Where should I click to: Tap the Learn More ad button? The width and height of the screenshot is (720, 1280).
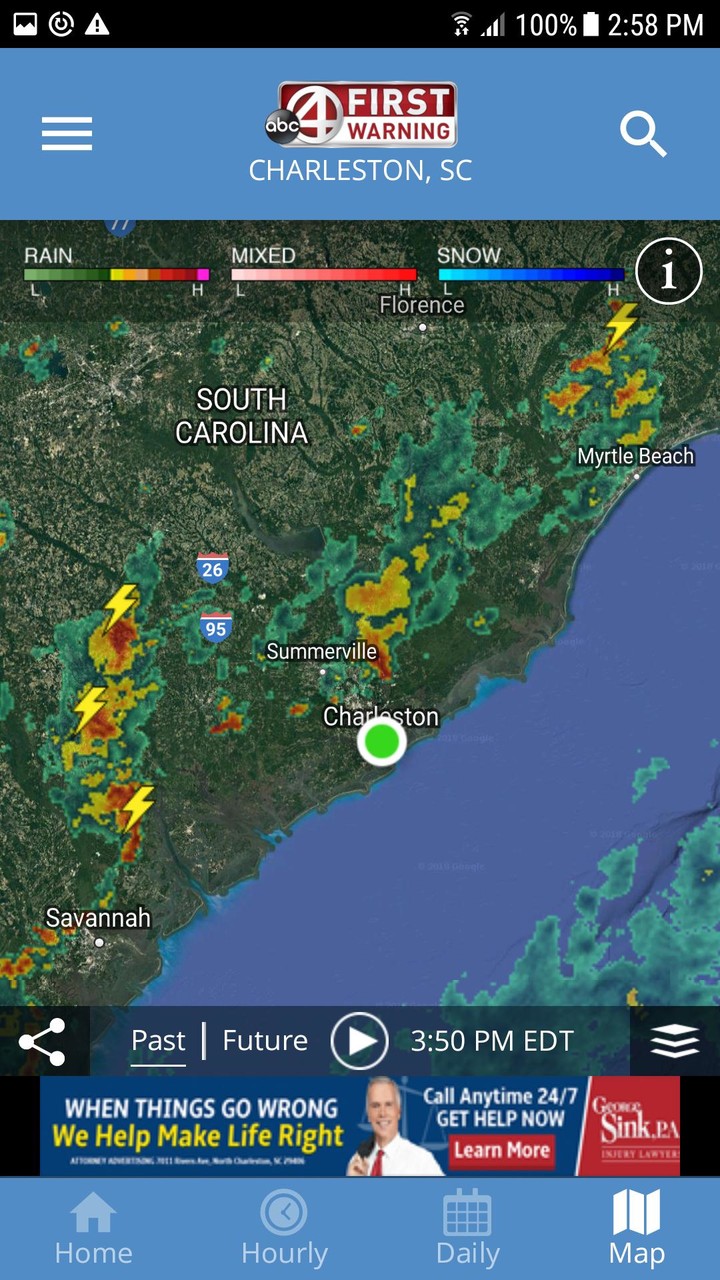pyautogui.click(x=504, y=1151)
